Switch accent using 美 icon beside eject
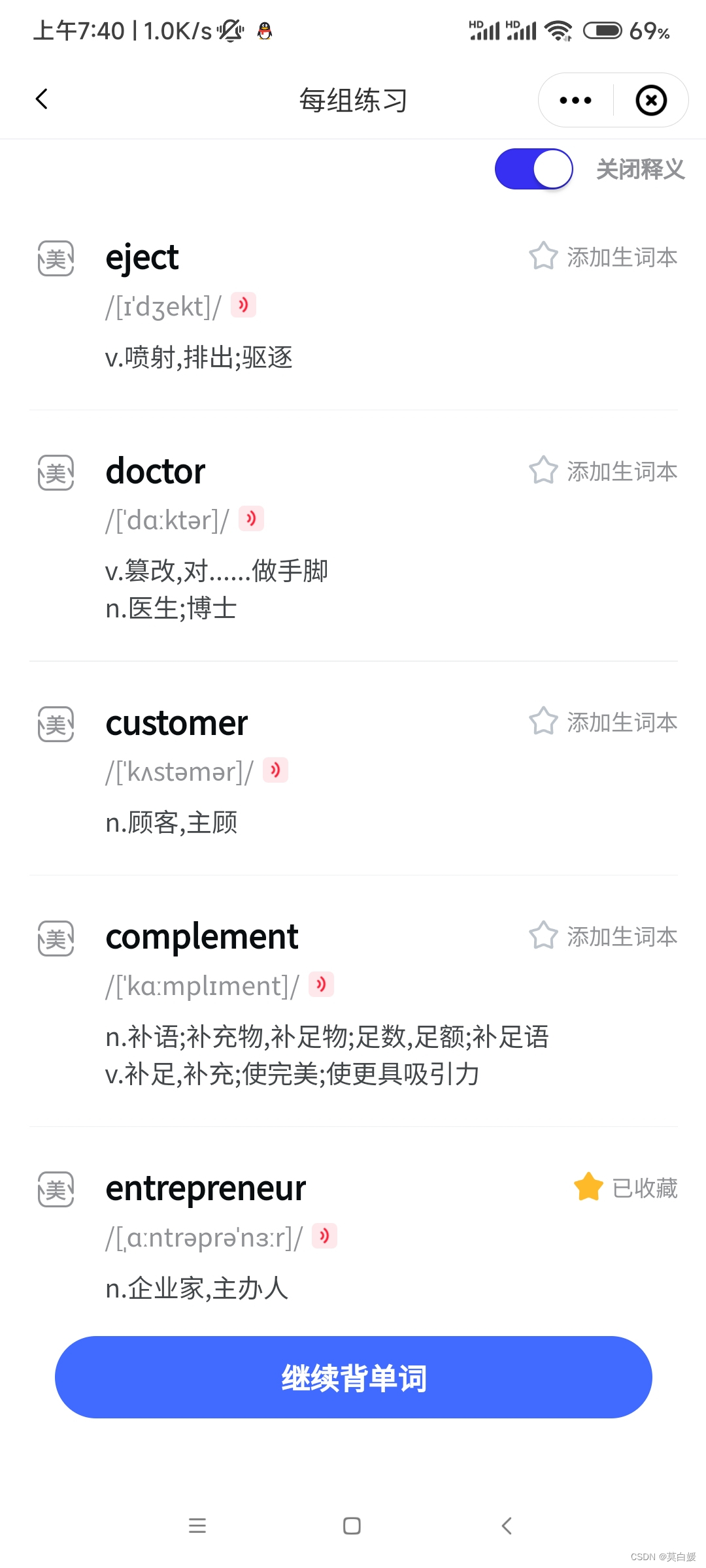 coord(56,259)
